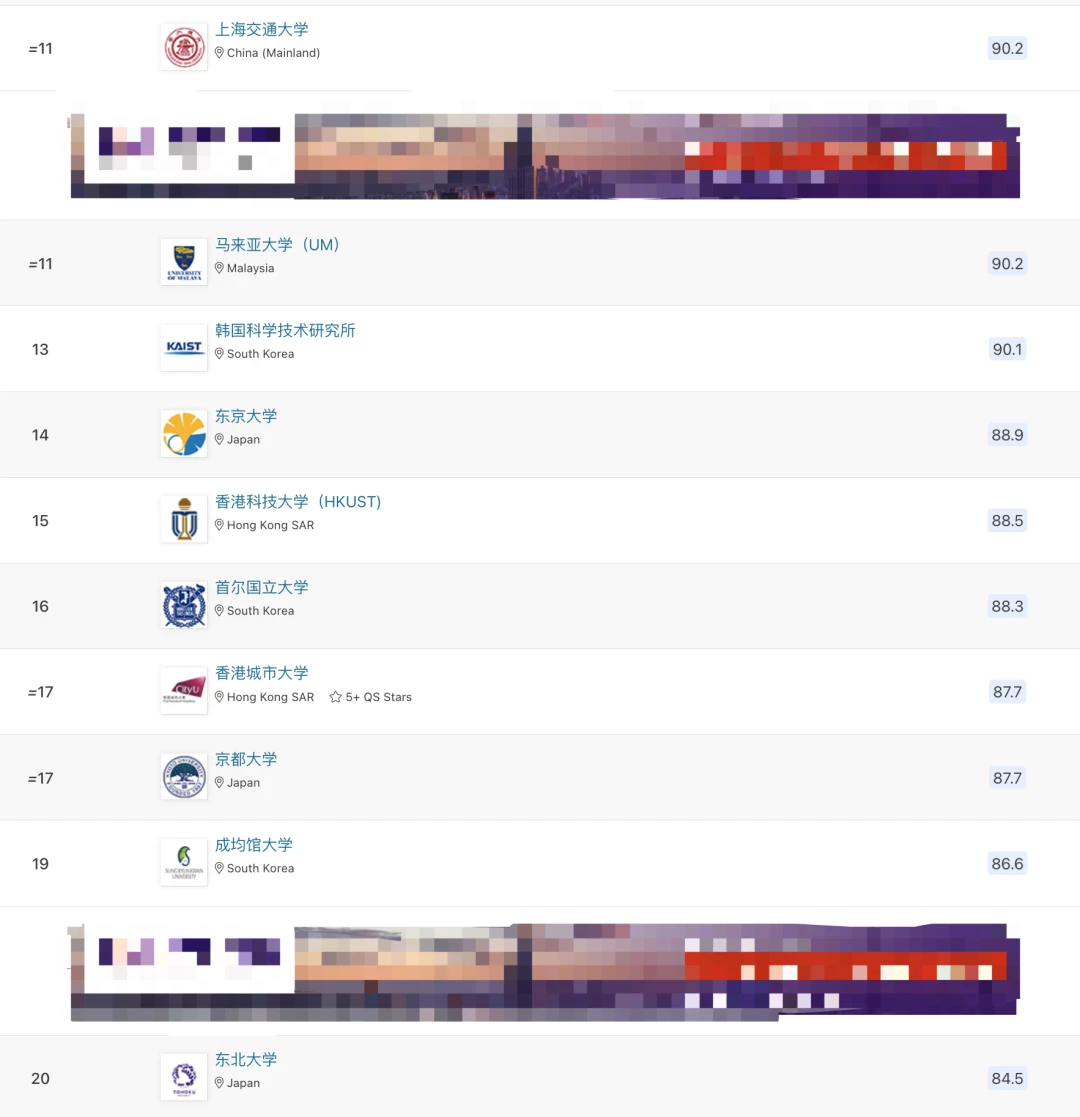
Task: Select 东北大学 in Japan
Action: click(246, 1060)
